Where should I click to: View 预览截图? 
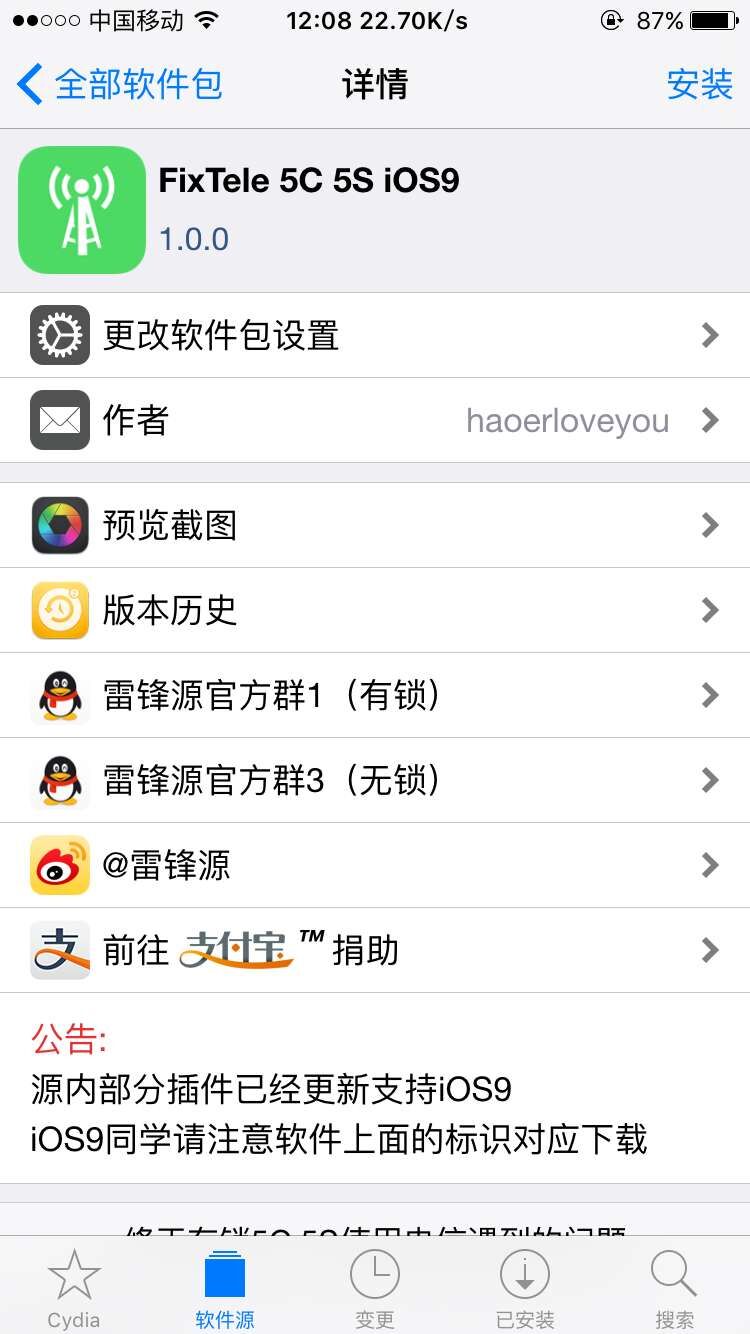click(x=375, y=525)
